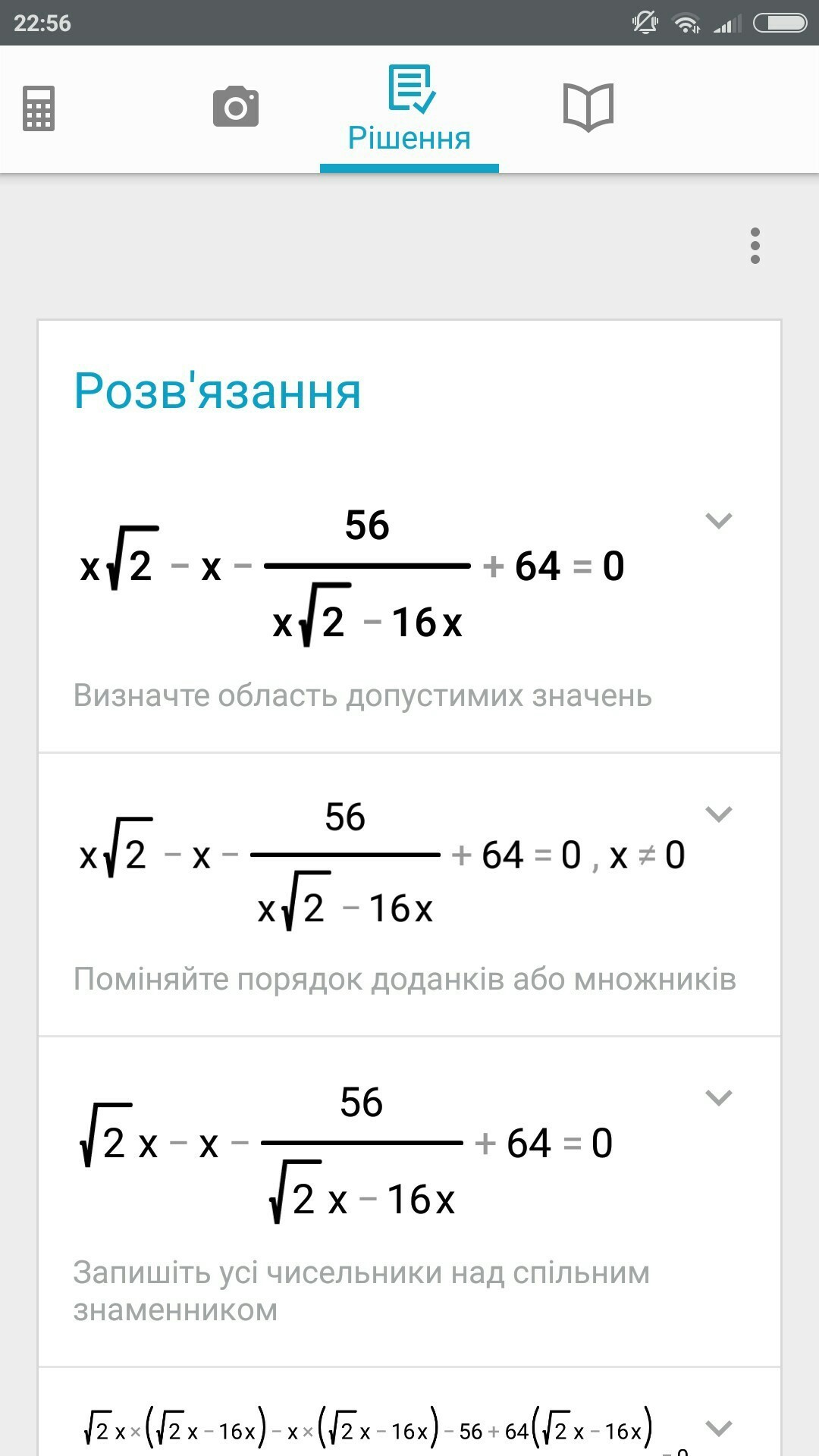
Task: Switch to the camera tab
Action: coord(236,107)
